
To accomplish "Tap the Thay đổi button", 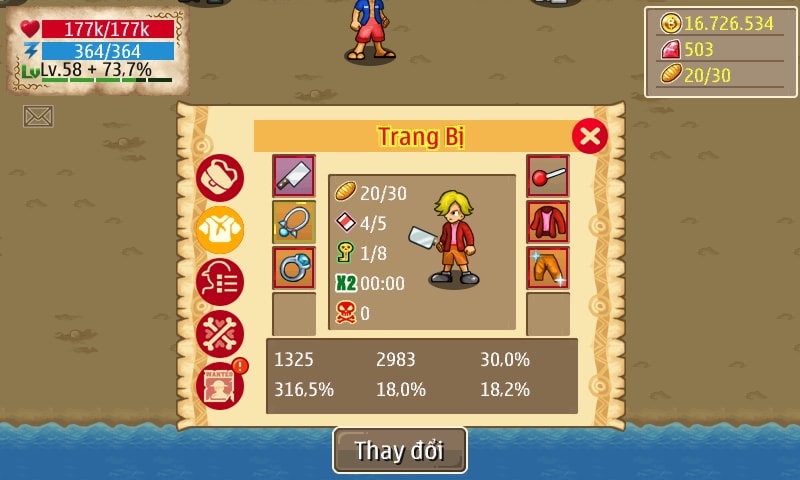I will click(x=400, y=450).
